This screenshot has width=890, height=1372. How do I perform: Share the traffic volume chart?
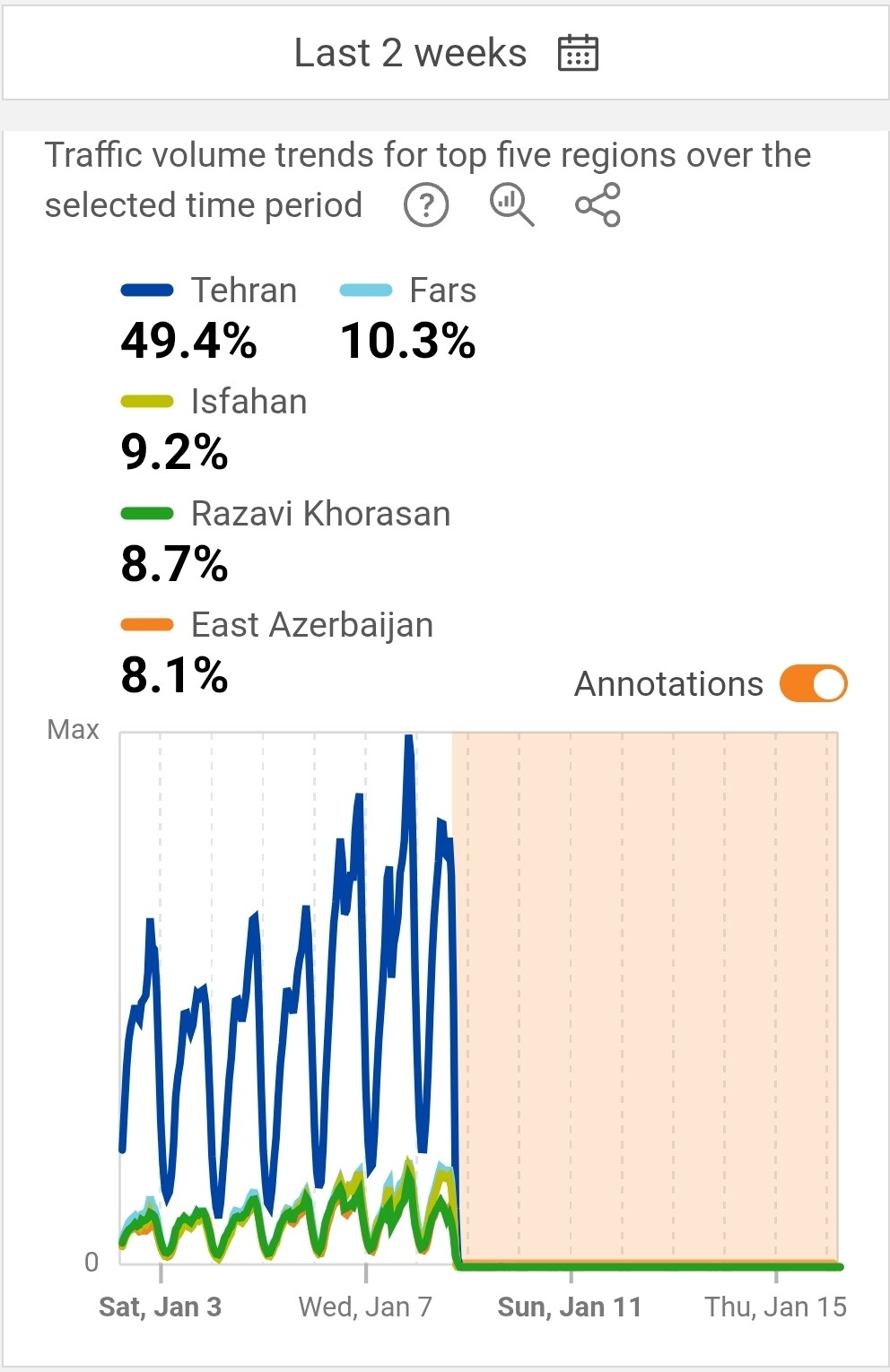(598, 205)
